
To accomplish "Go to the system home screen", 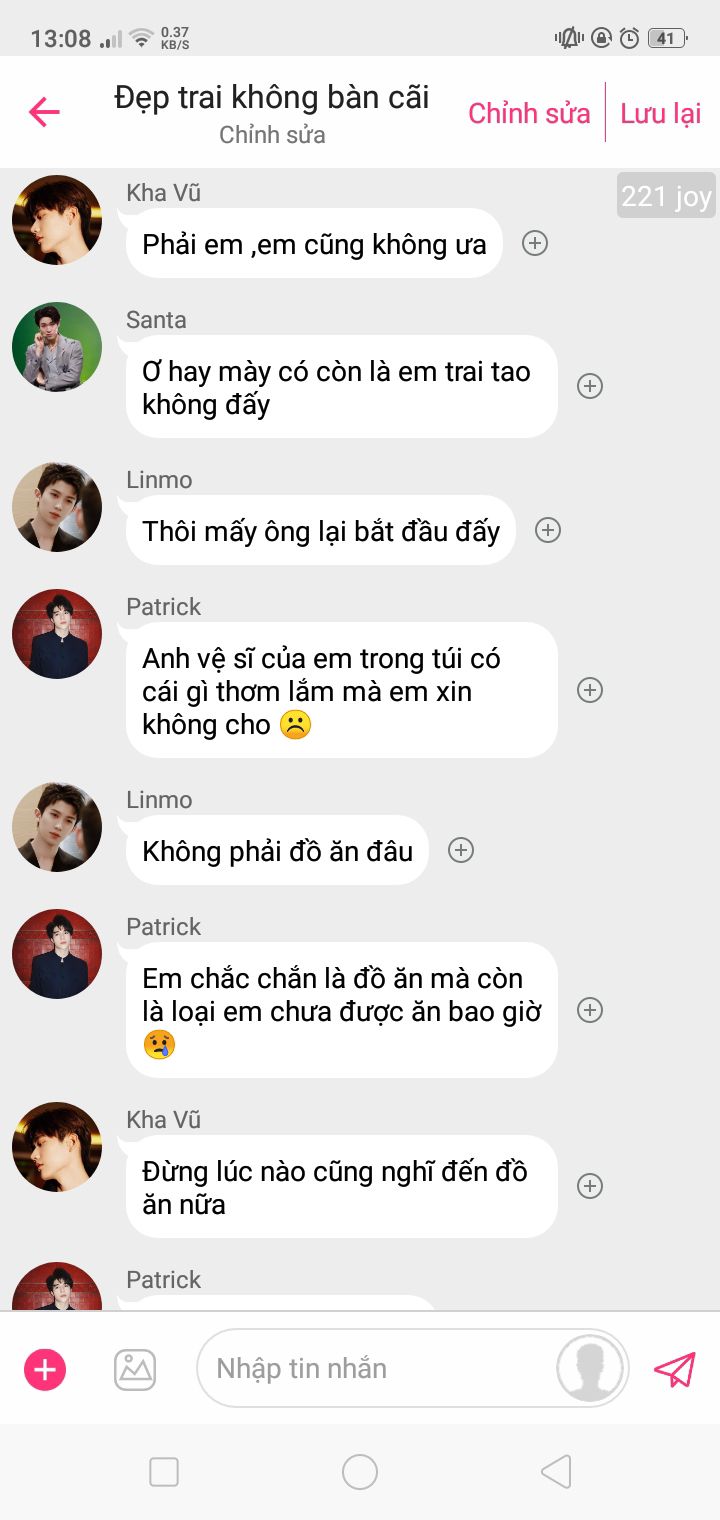I will [360, 1472].
